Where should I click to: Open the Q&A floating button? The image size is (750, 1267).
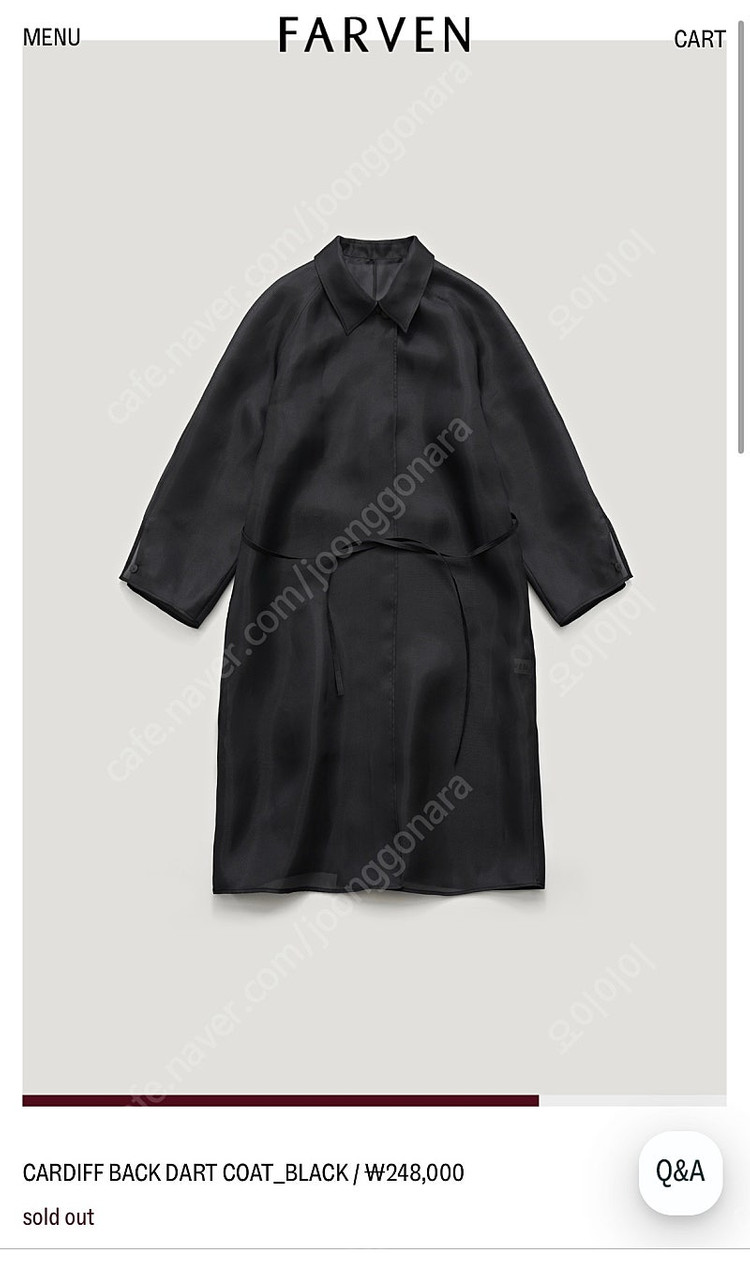pyautogui.click(x=680, y=1172)
